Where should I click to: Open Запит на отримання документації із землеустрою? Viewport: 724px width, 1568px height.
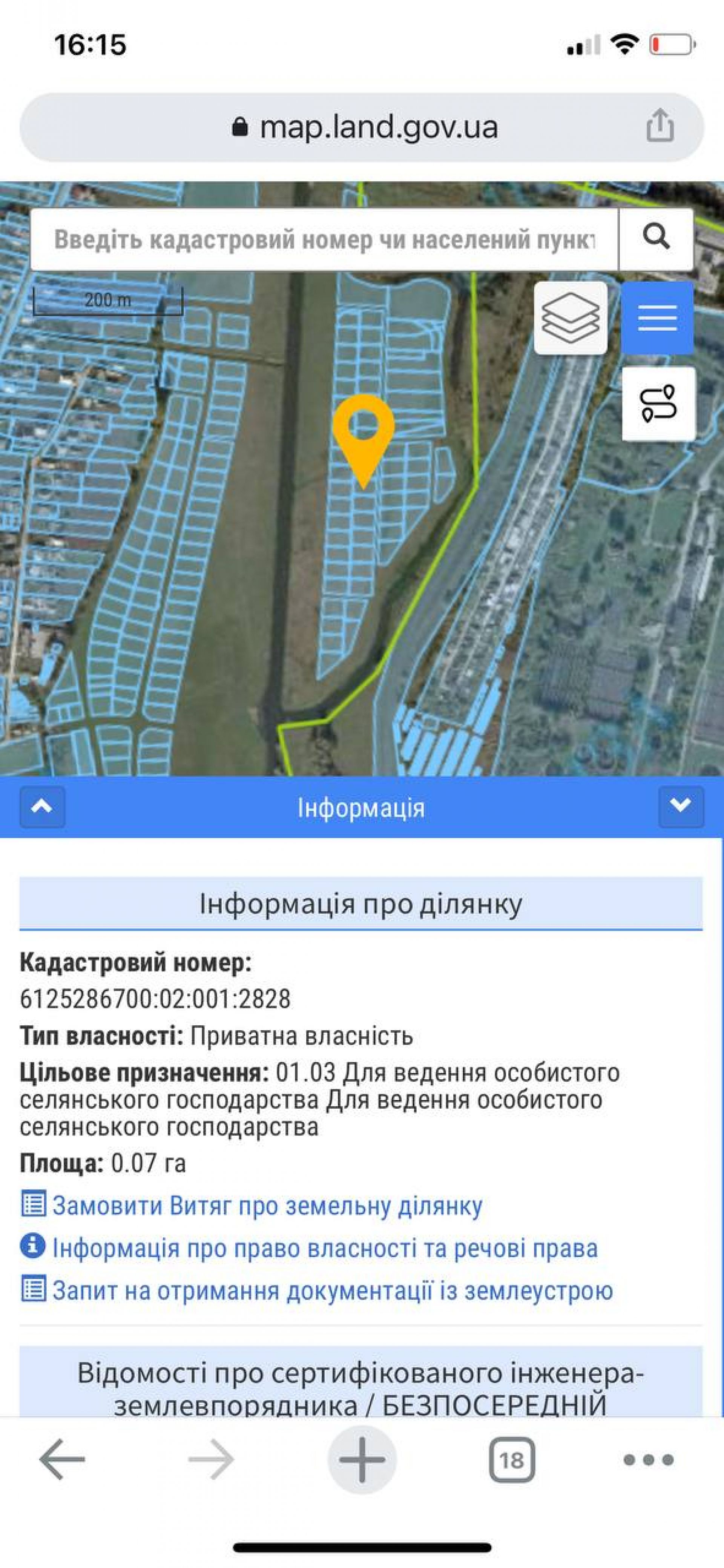coord(332,1290)
